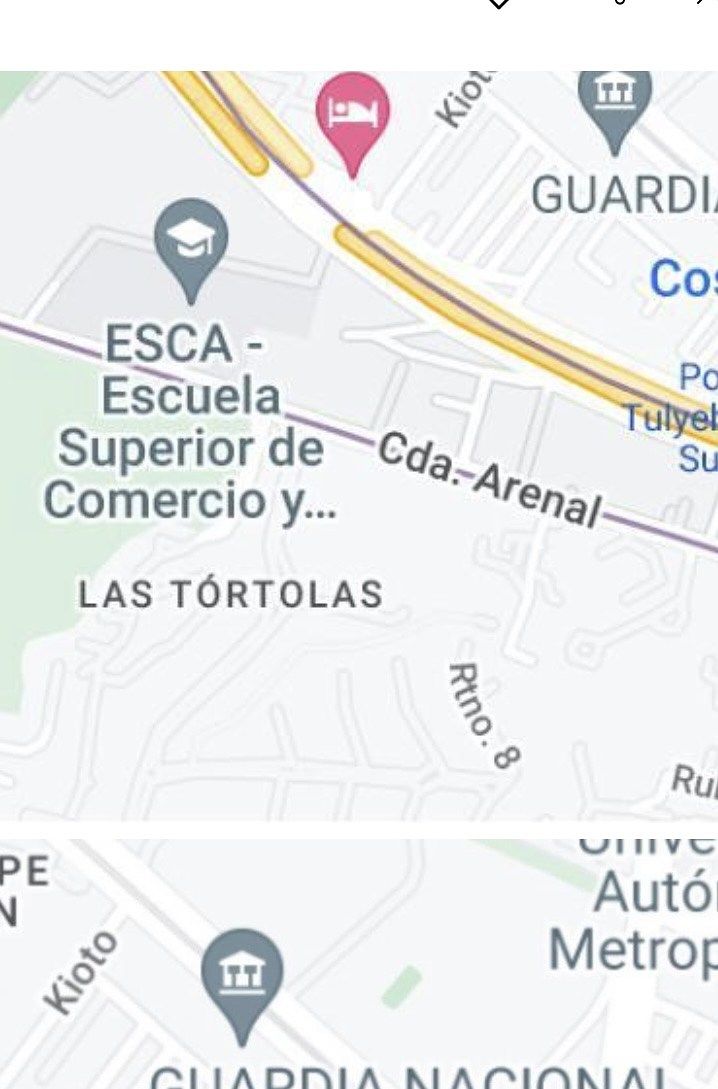This screenshot has height=1089, width=718.
Task: Open the map image showing Kioto street
Action: pos(359,965)
